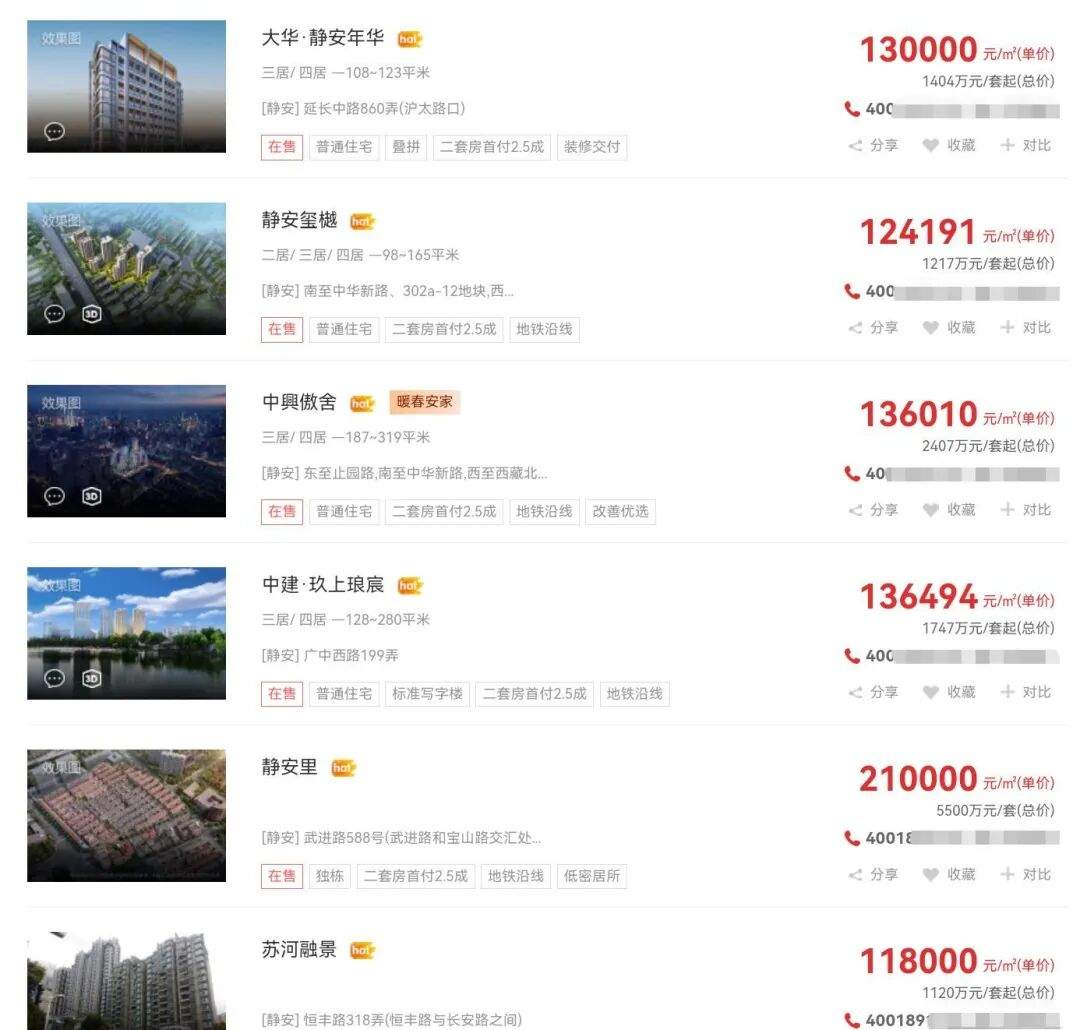1080x1030 pixels.
Task: Tap 收藏 for 静安玺樾
Action: [948, 328]
